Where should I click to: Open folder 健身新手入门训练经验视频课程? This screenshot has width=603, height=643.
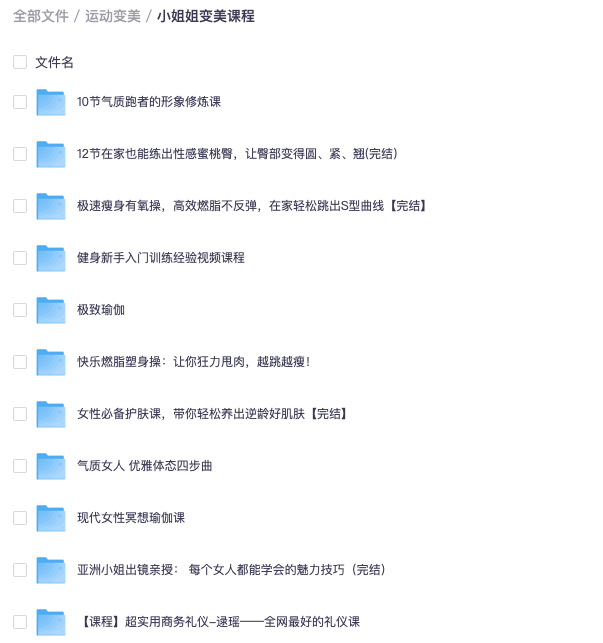[x=160, y=258]
